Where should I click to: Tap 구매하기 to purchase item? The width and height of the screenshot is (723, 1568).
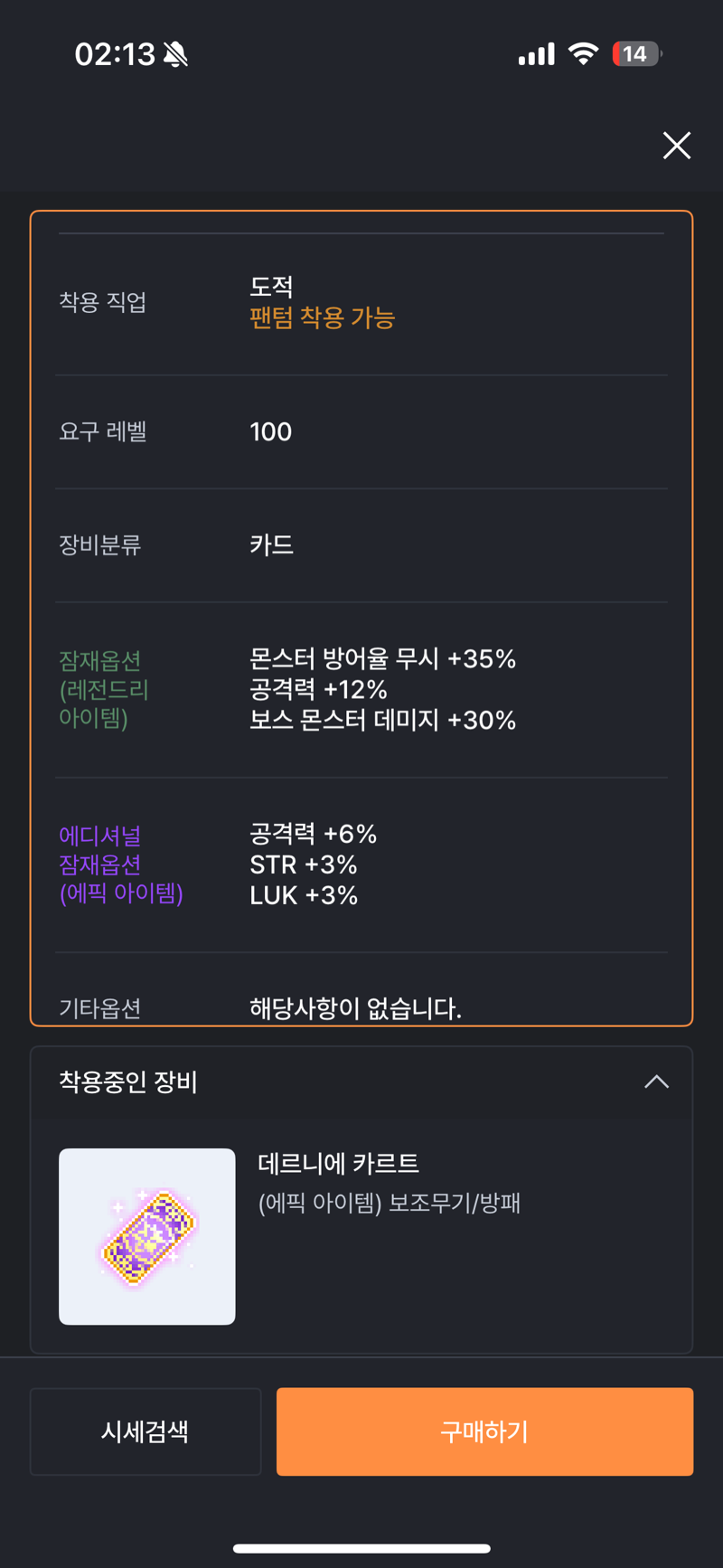coord(484,1431)
